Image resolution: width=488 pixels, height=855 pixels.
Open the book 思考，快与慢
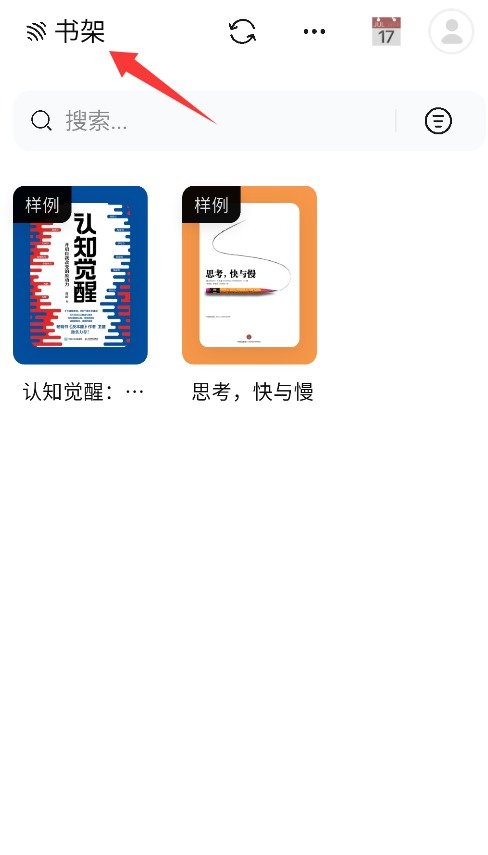pyautogui.click(x=250, y=275)
